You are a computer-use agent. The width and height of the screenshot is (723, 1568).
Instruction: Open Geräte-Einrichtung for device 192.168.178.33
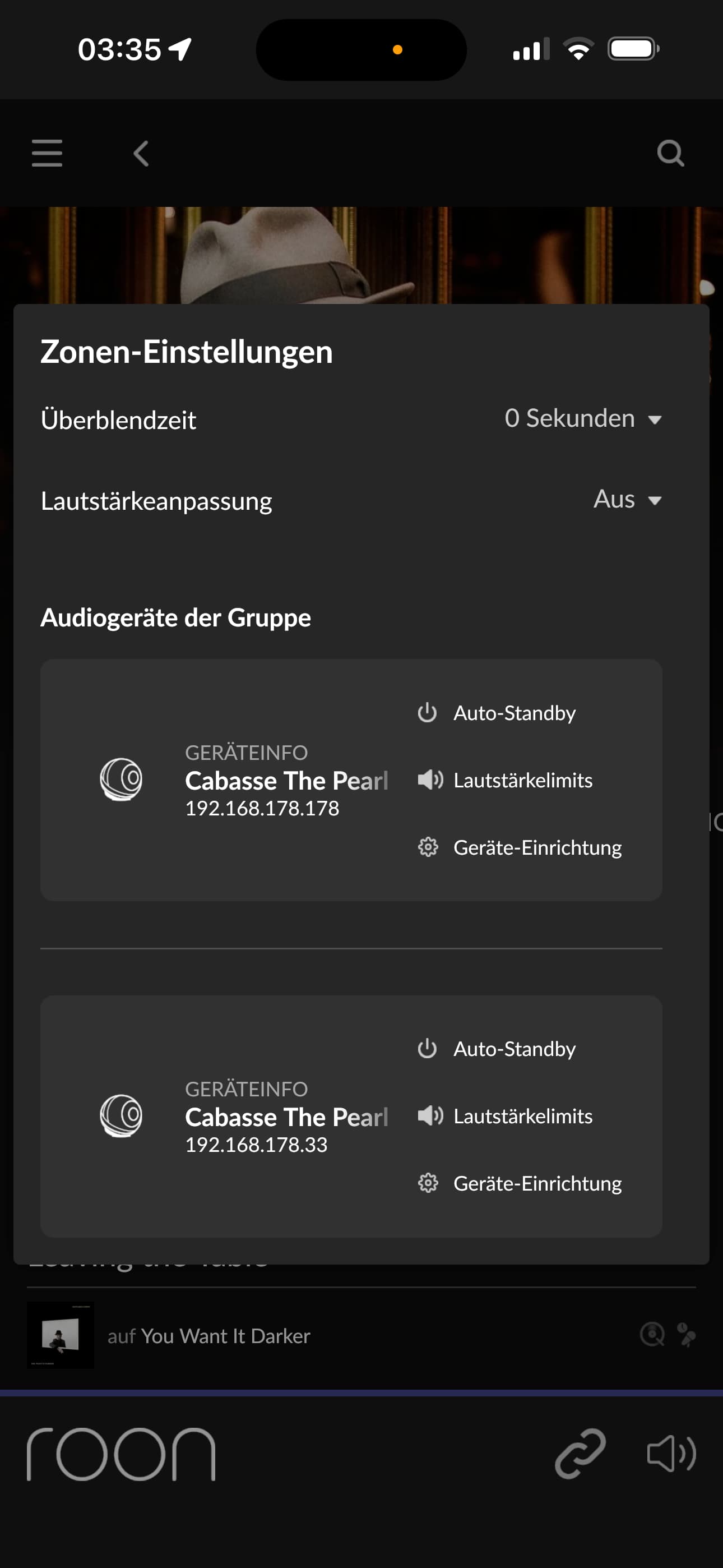pyautogui.click(x=520, y=1183)
